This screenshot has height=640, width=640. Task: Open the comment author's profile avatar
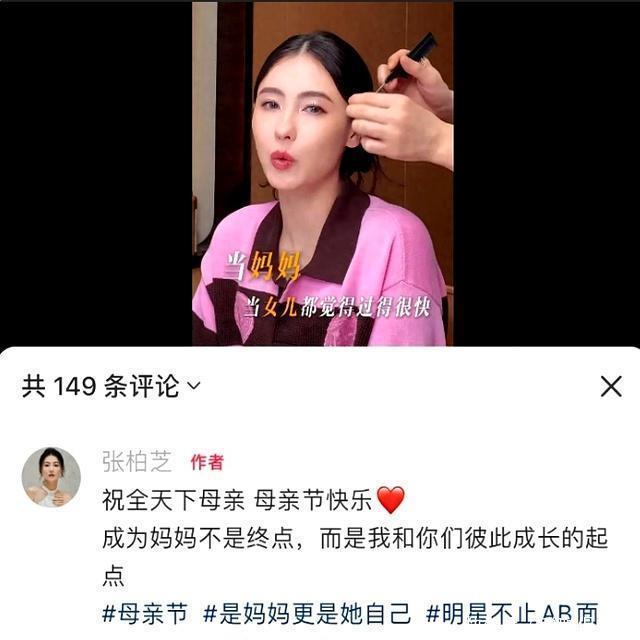[x=51, y=476]
